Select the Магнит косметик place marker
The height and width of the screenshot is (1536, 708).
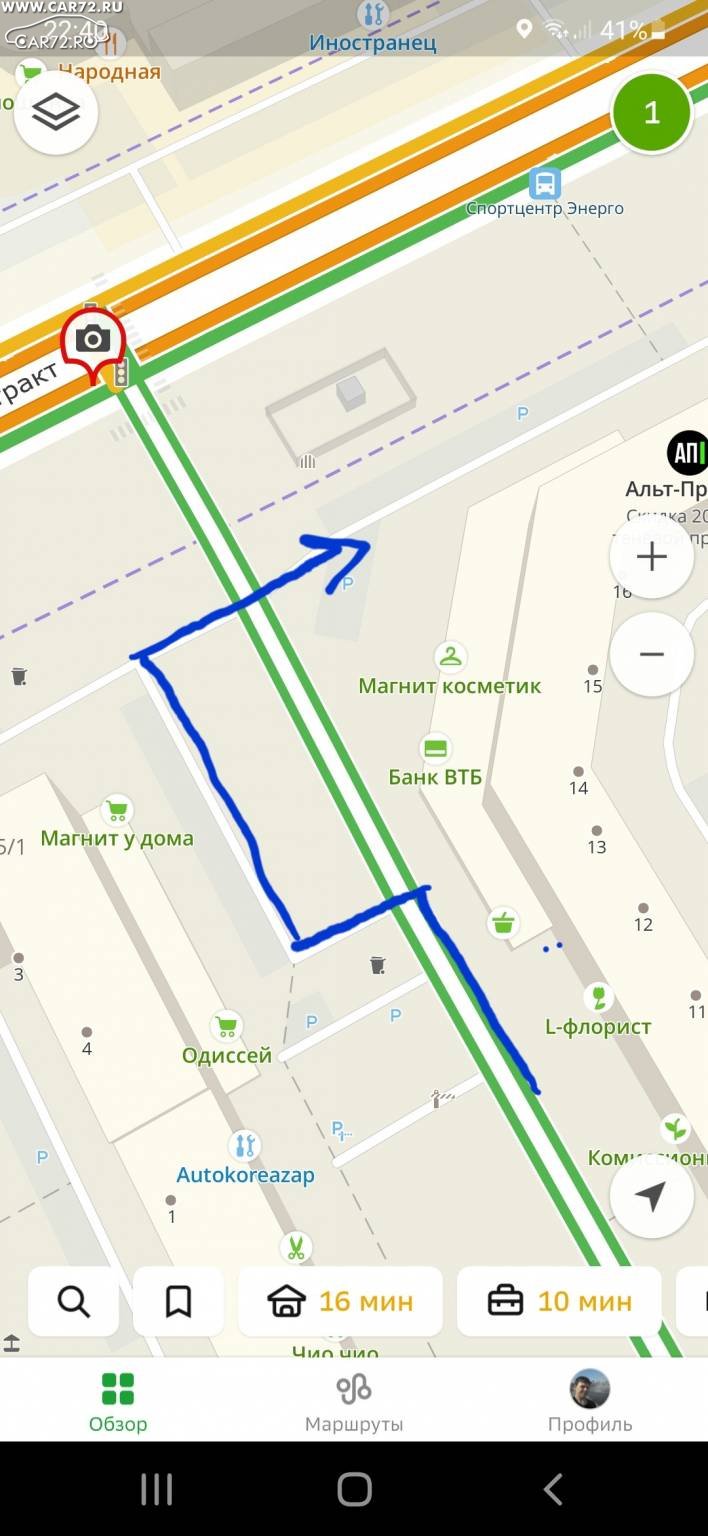click(451, 656)
